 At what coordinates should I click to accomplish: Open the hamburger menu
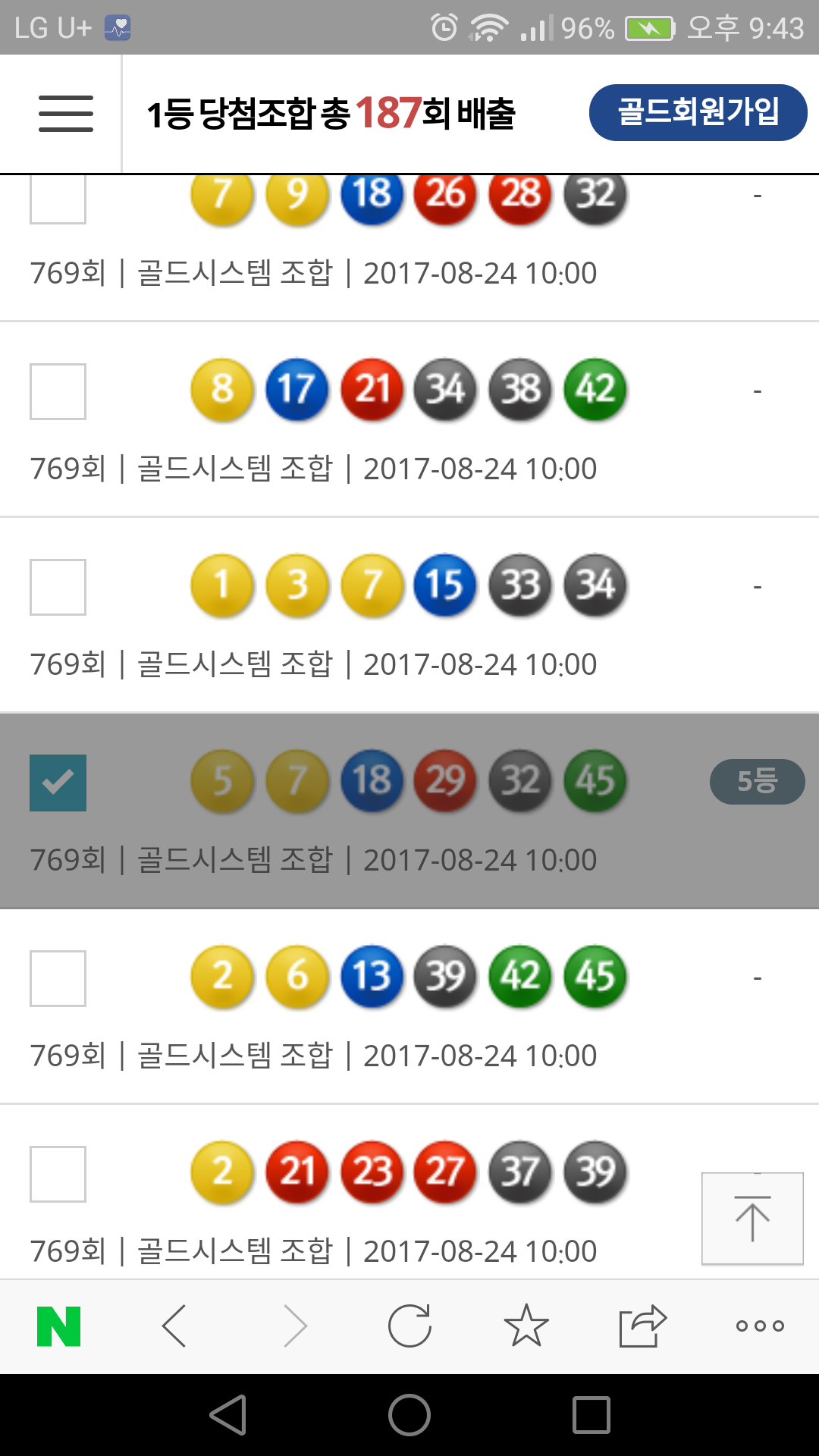[66, 114]
